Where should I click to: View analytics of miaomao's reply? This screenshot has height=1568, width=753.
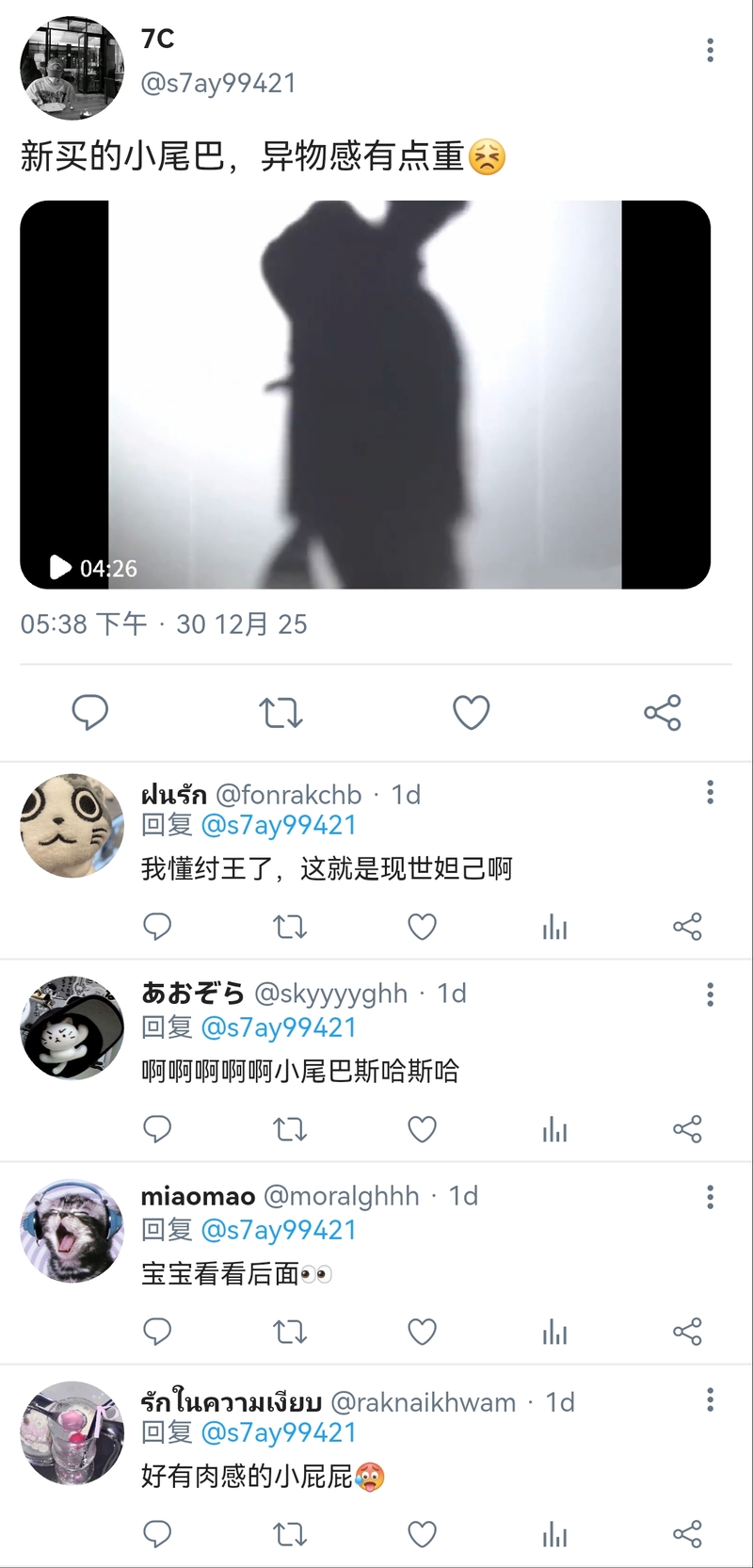(x=554, y=1331)
